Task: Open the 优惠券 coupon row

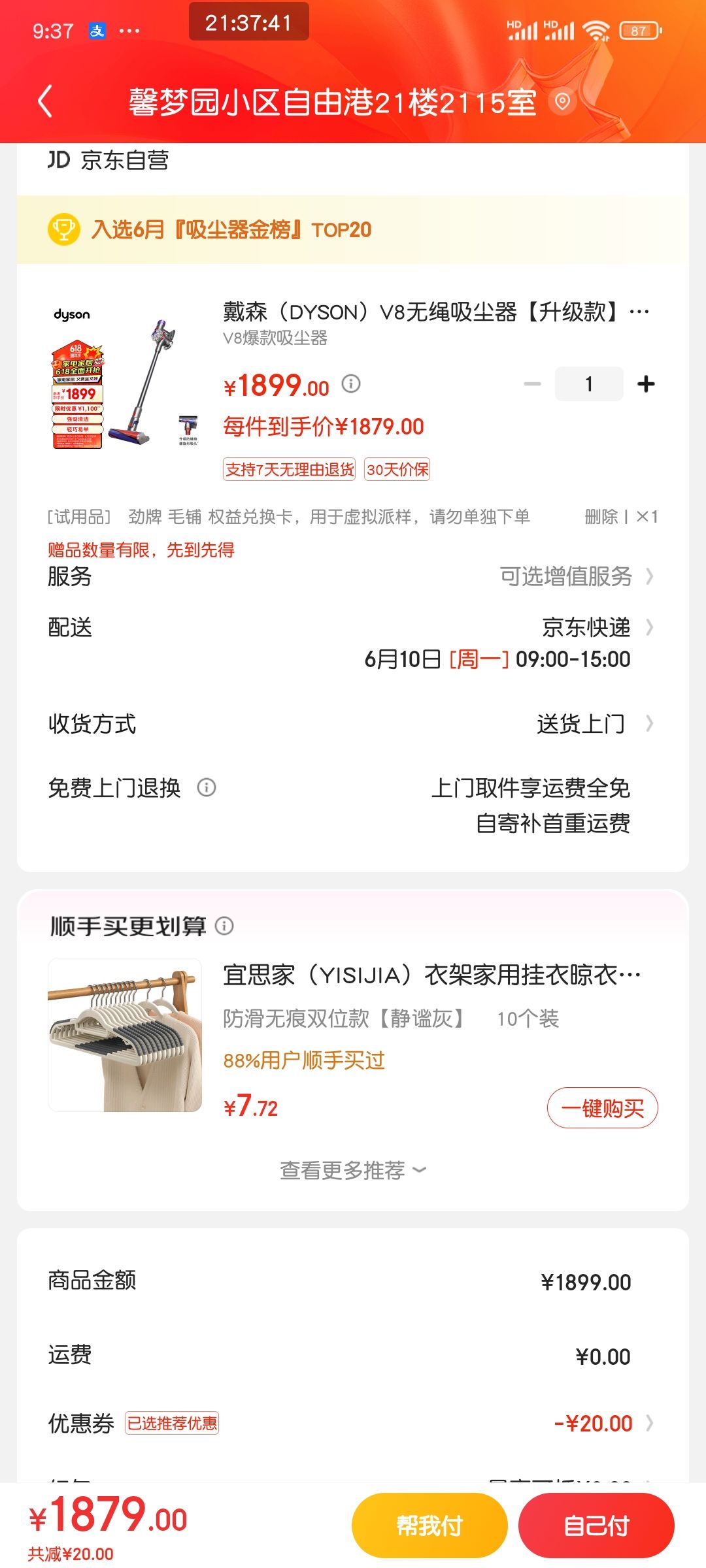Action: (x=353, y=1423)
